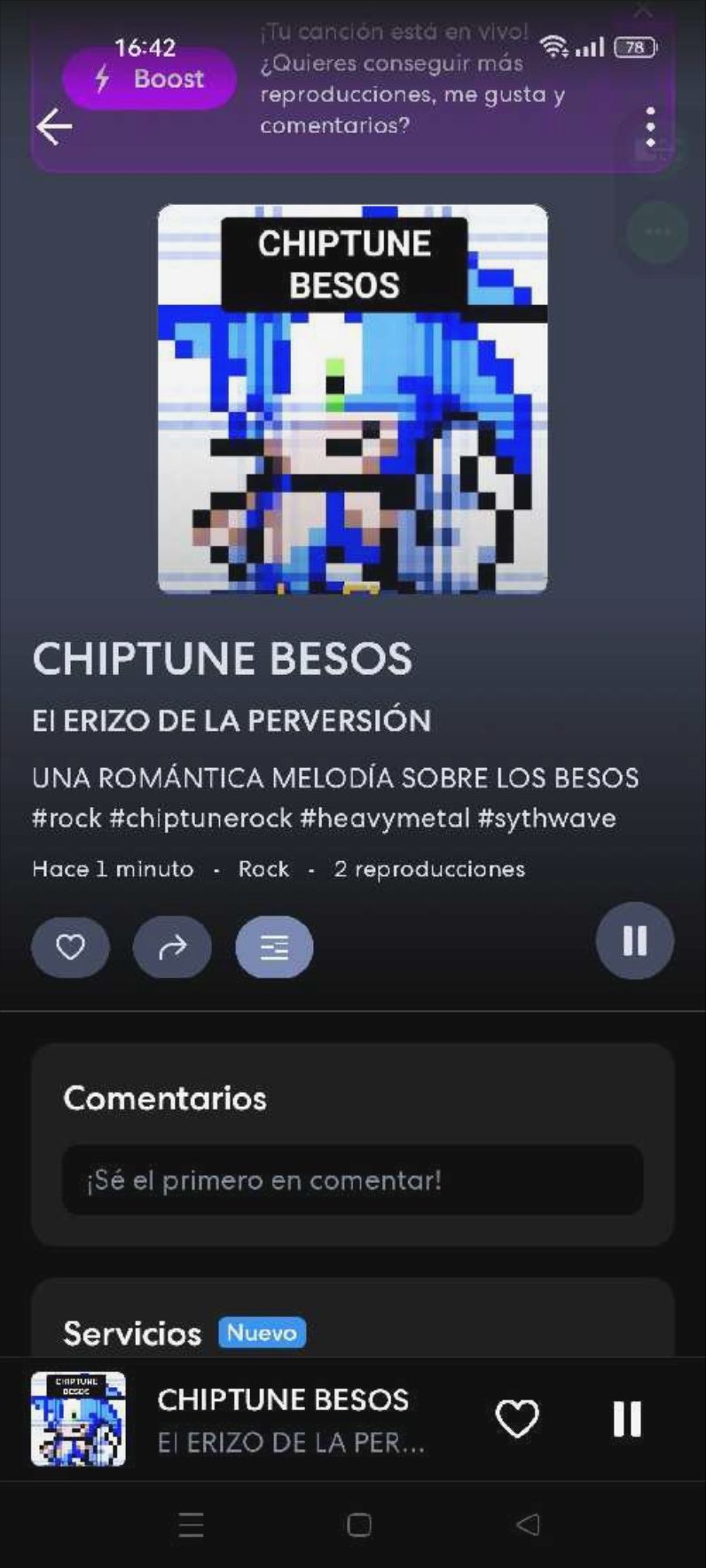Open the artist El ERIZO DE LA PERVERSIÓN
This screenshot has width=706, height=1568.
coord(231,720)
